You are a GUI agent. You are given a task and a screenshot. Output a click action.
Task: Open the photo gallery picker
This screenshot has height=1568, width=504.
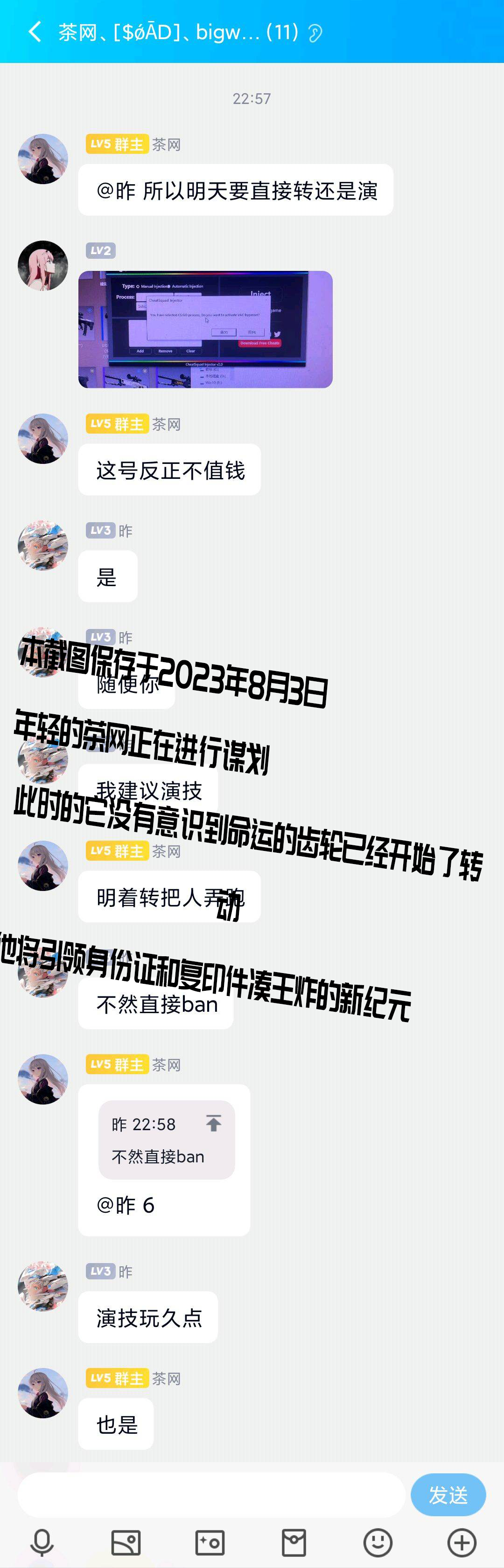pos(126,1542)
